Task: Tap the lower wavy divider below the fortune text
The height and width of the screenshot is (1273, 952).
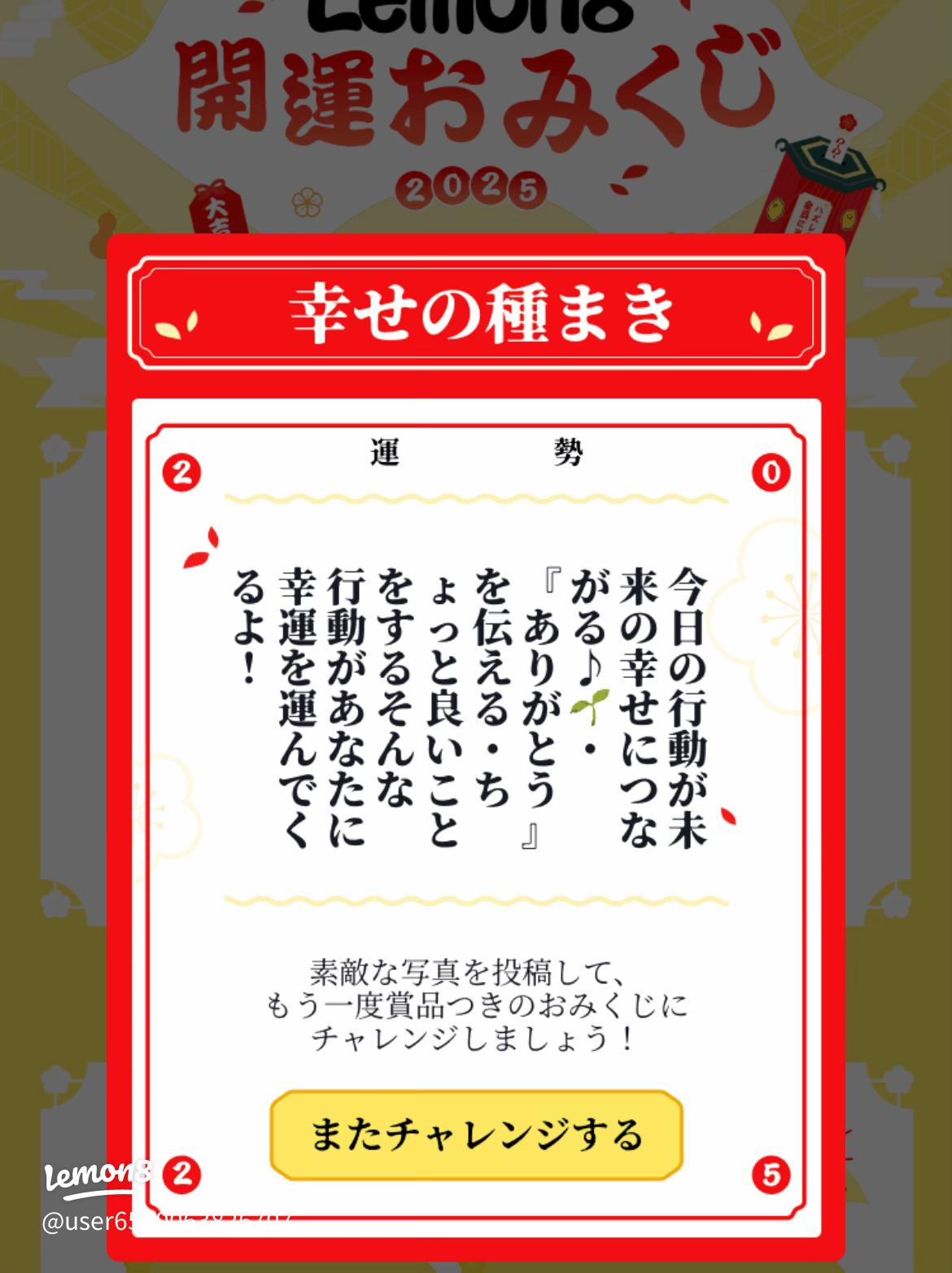Action: (476, 900)
